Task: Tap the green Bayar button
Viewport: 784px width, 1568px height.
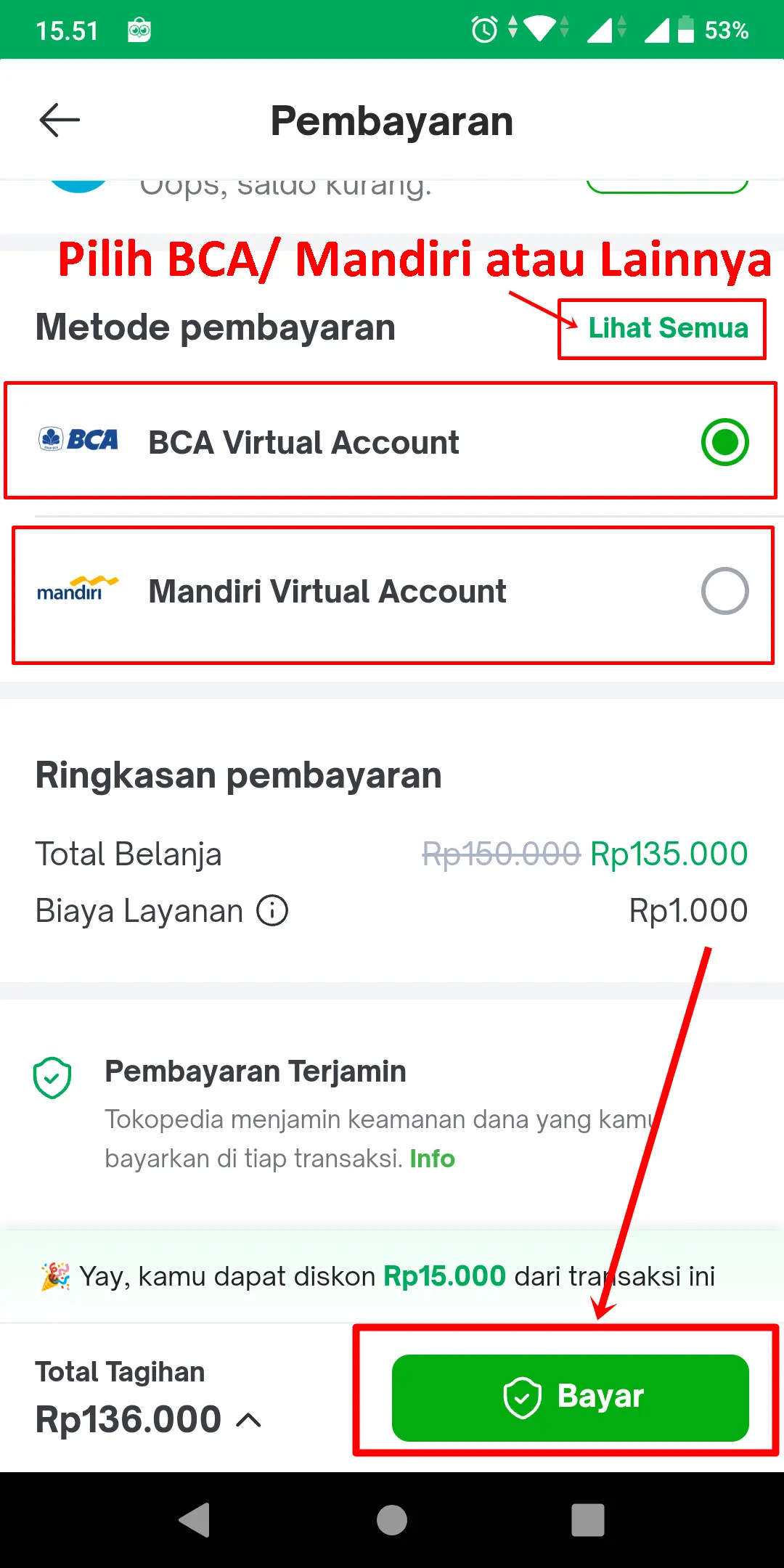Action: pos(570,1397)
